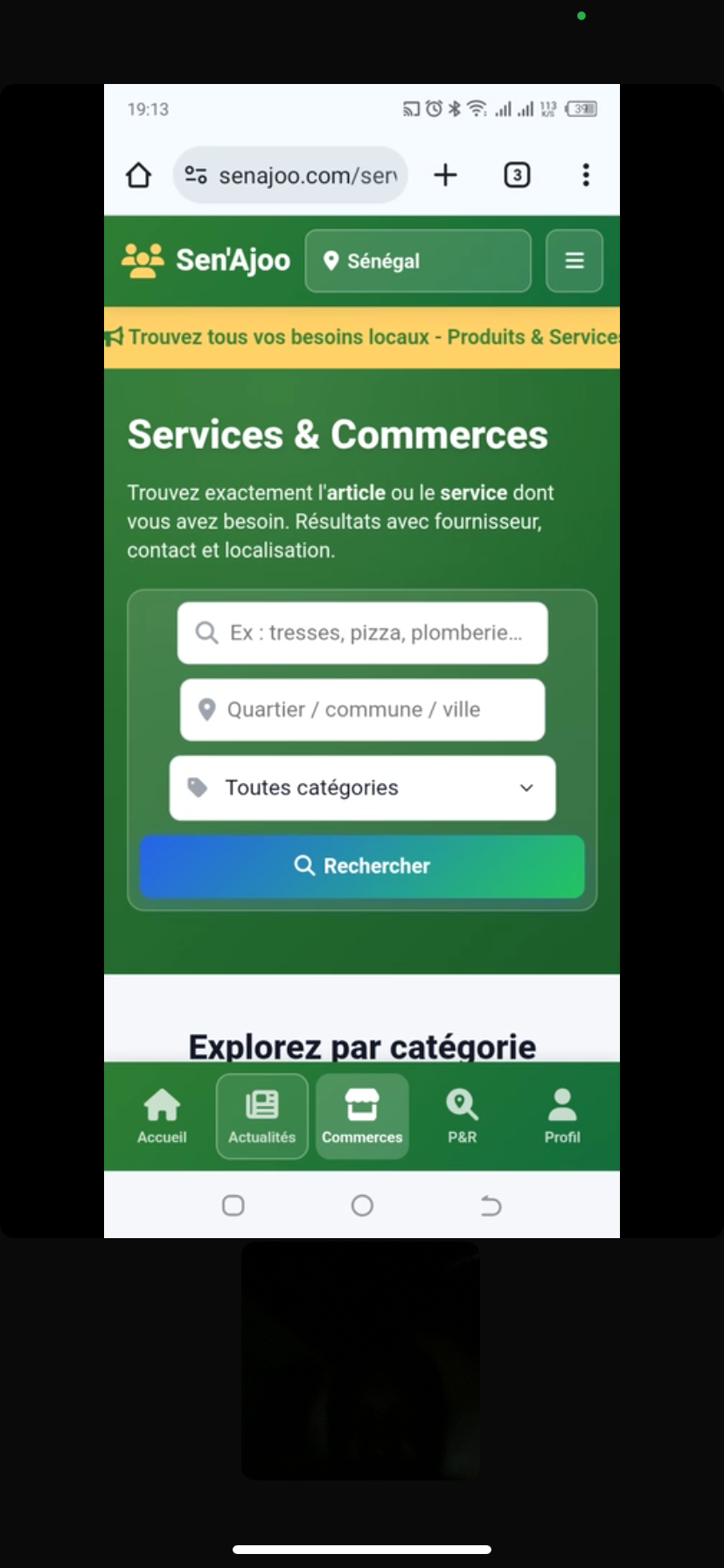724x1568 pixels.
Task: Open the browser home page
Action: click(x=138, y=175)
